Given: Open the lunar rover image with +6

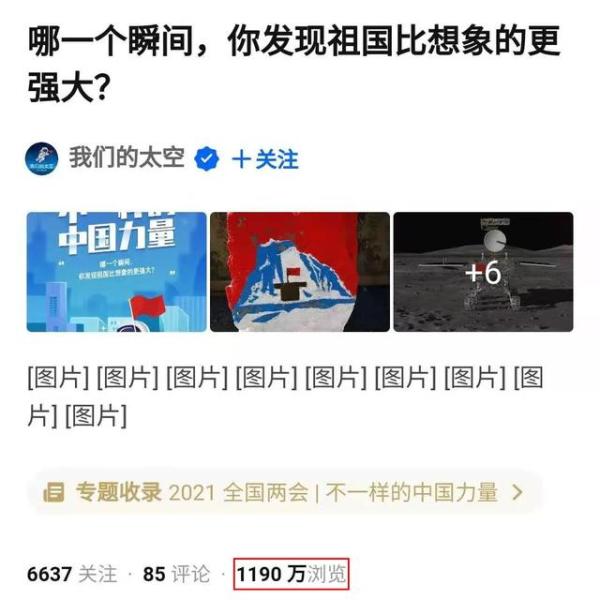Looking at the screenshot, I should pyautogui.click(x=483, y=272).
